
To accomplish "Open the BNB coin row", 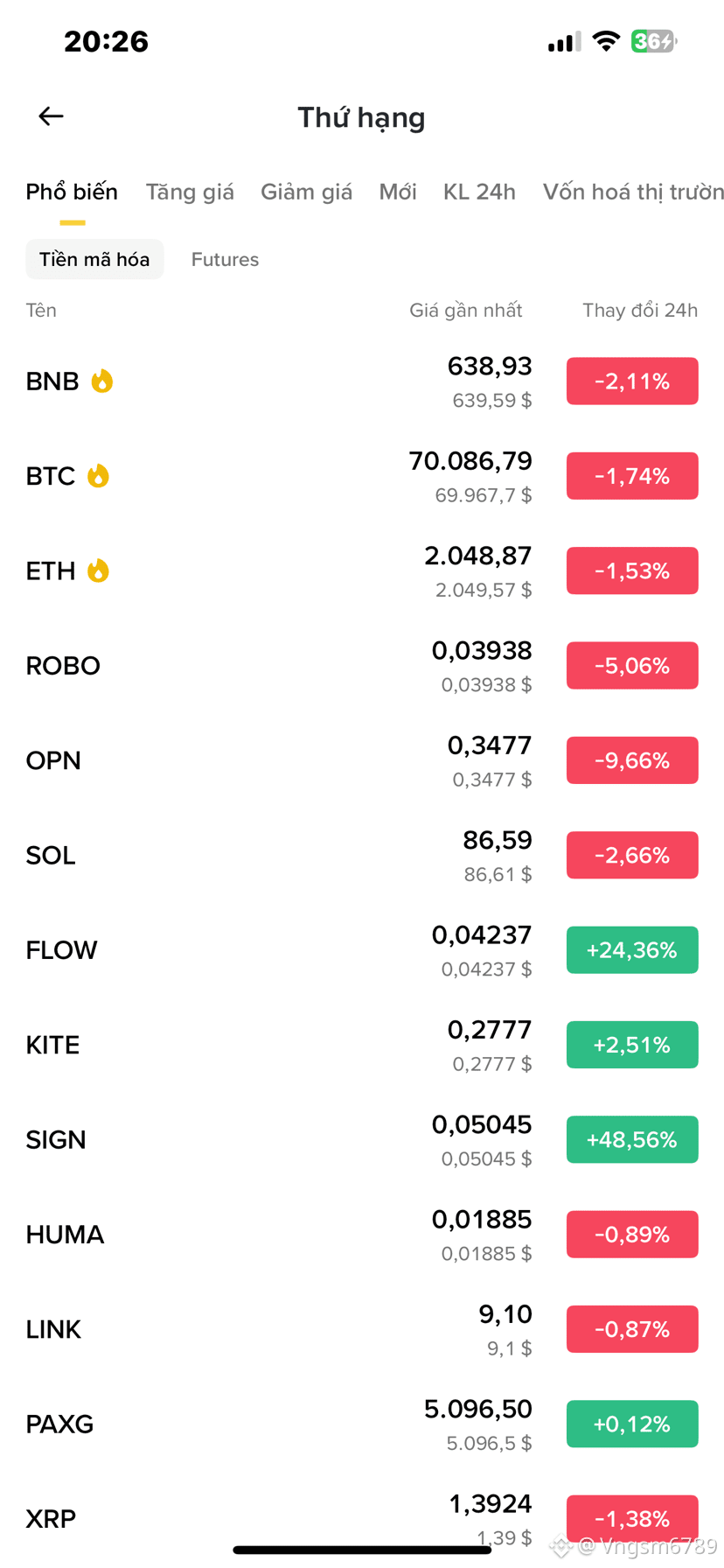I will [362, 381].
